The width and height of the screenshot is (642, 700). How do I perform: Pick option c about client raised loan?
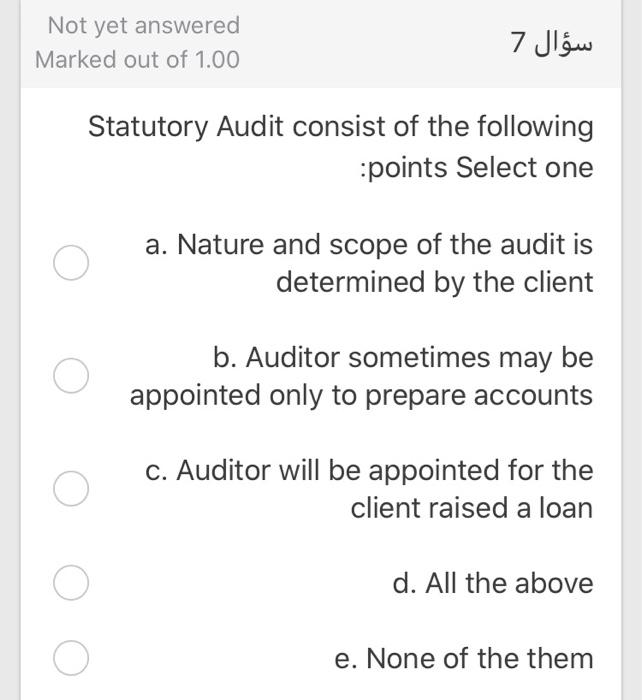(x=71, y=489)
